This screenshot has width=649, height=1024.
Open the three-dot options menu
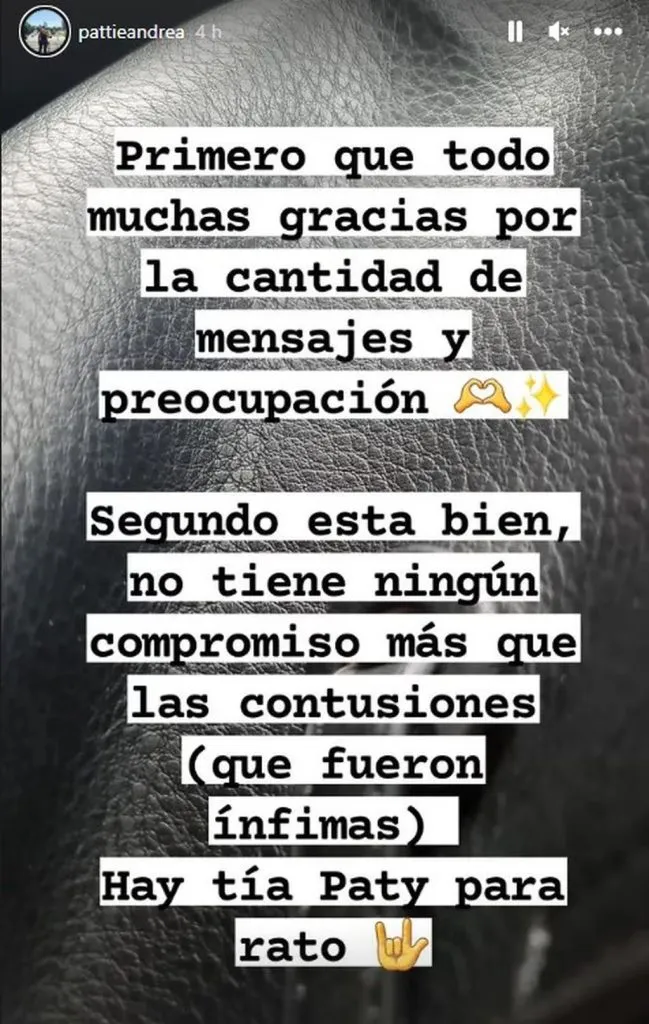coord(608,32)
